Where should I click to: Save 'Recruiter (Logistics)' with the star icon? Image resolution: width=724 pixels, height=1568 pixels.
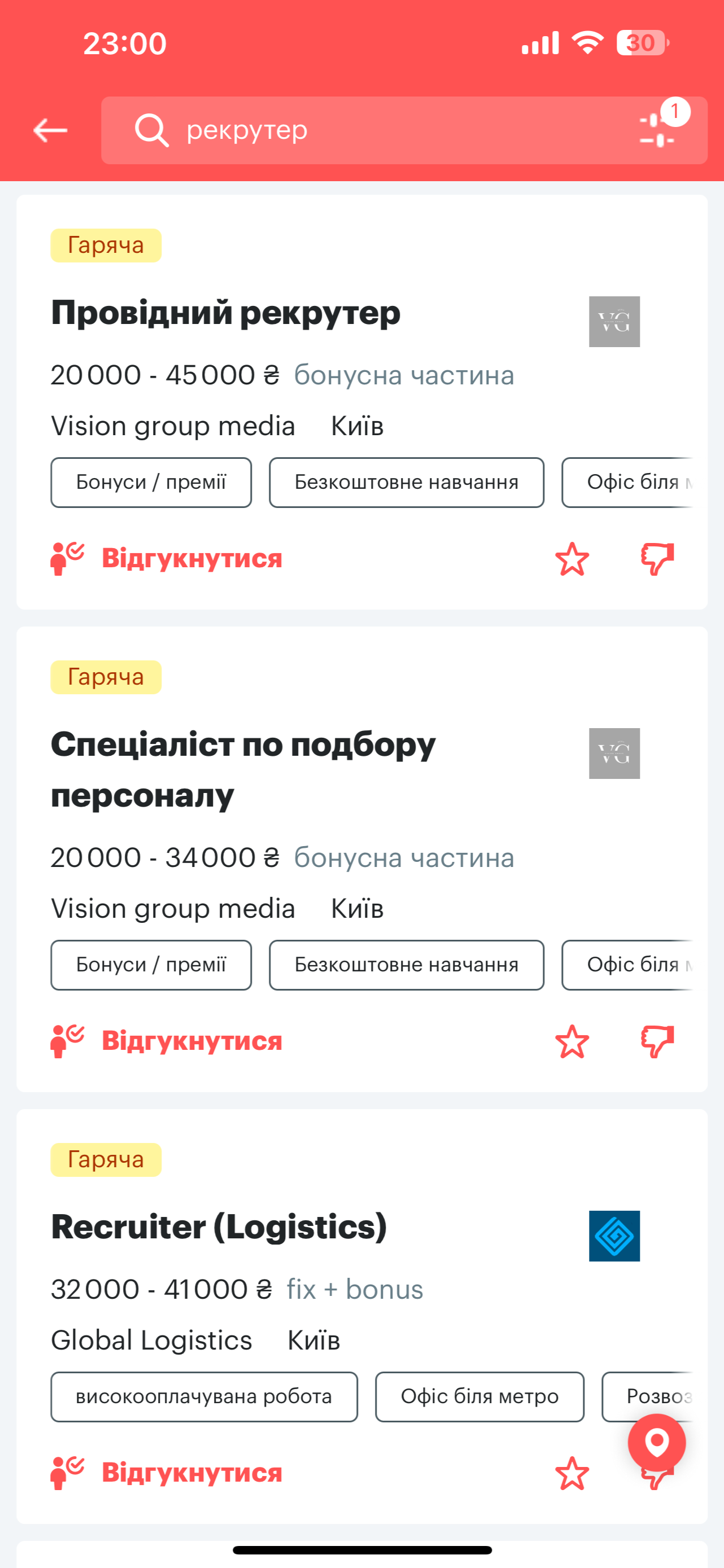coord(572,1474)
